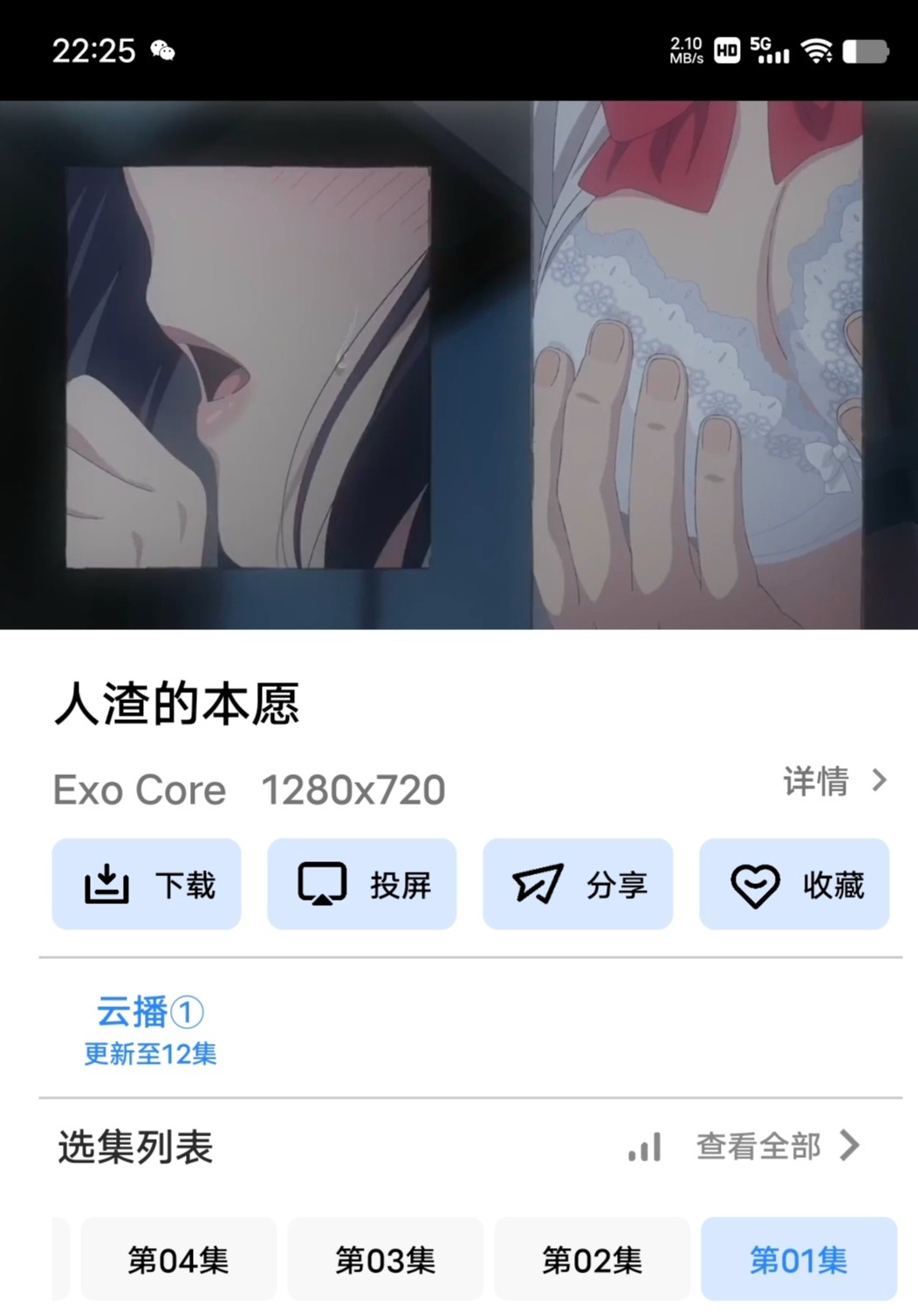Screen dimensions: 918x1316
Task: Add to favorites with 收藏
Action: click(794, 884)
